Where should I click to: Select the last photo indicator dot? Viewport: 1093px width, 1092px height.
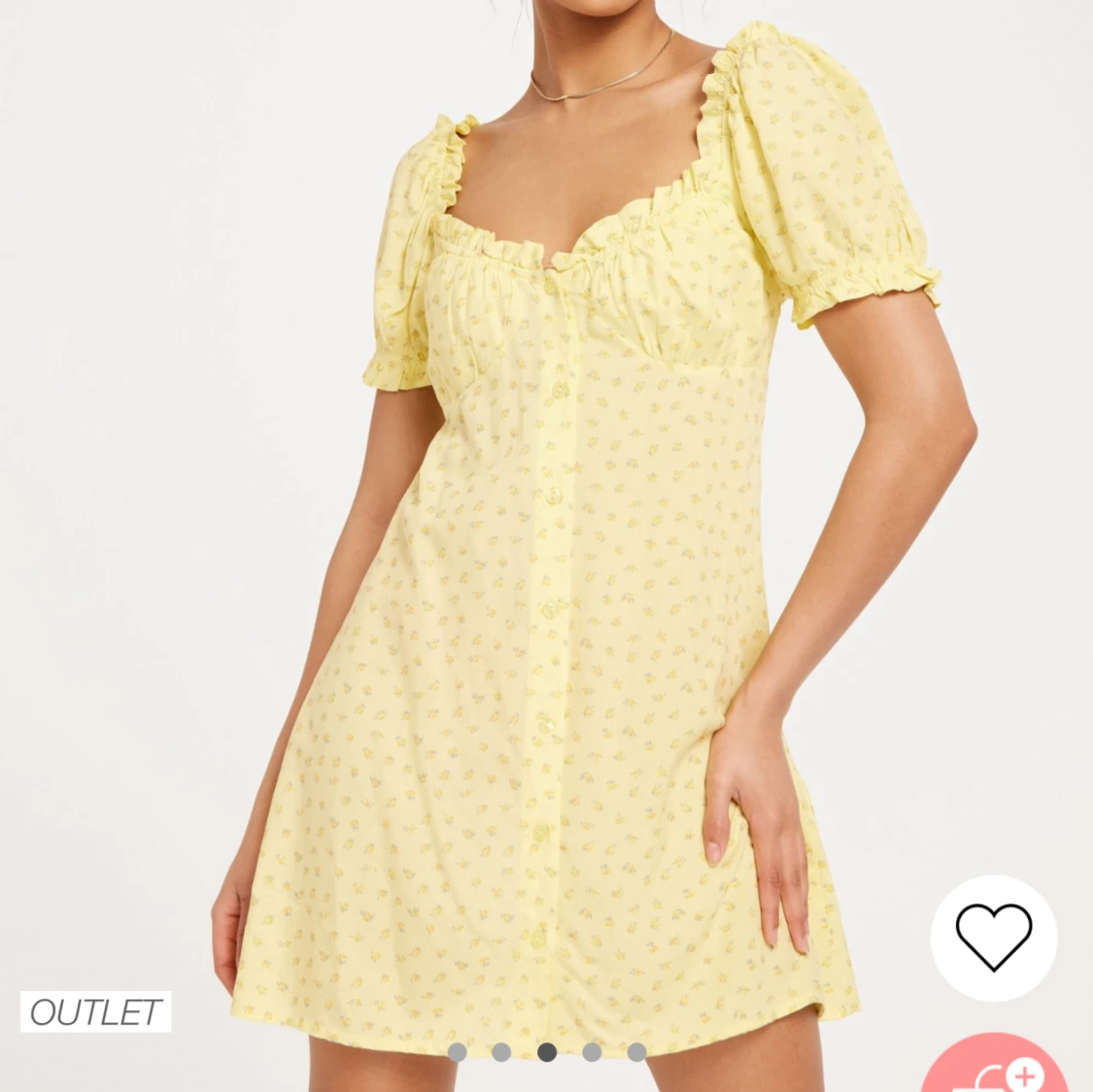click(x=636, y=1052)
